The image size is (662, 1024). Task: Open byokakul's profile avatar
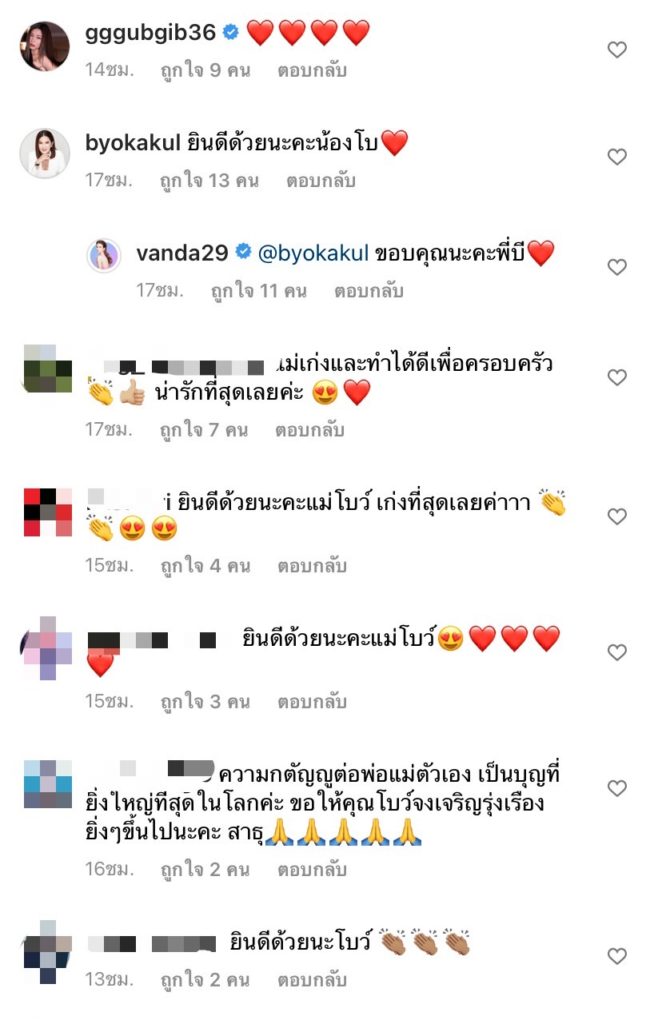[x=45, y=154]
